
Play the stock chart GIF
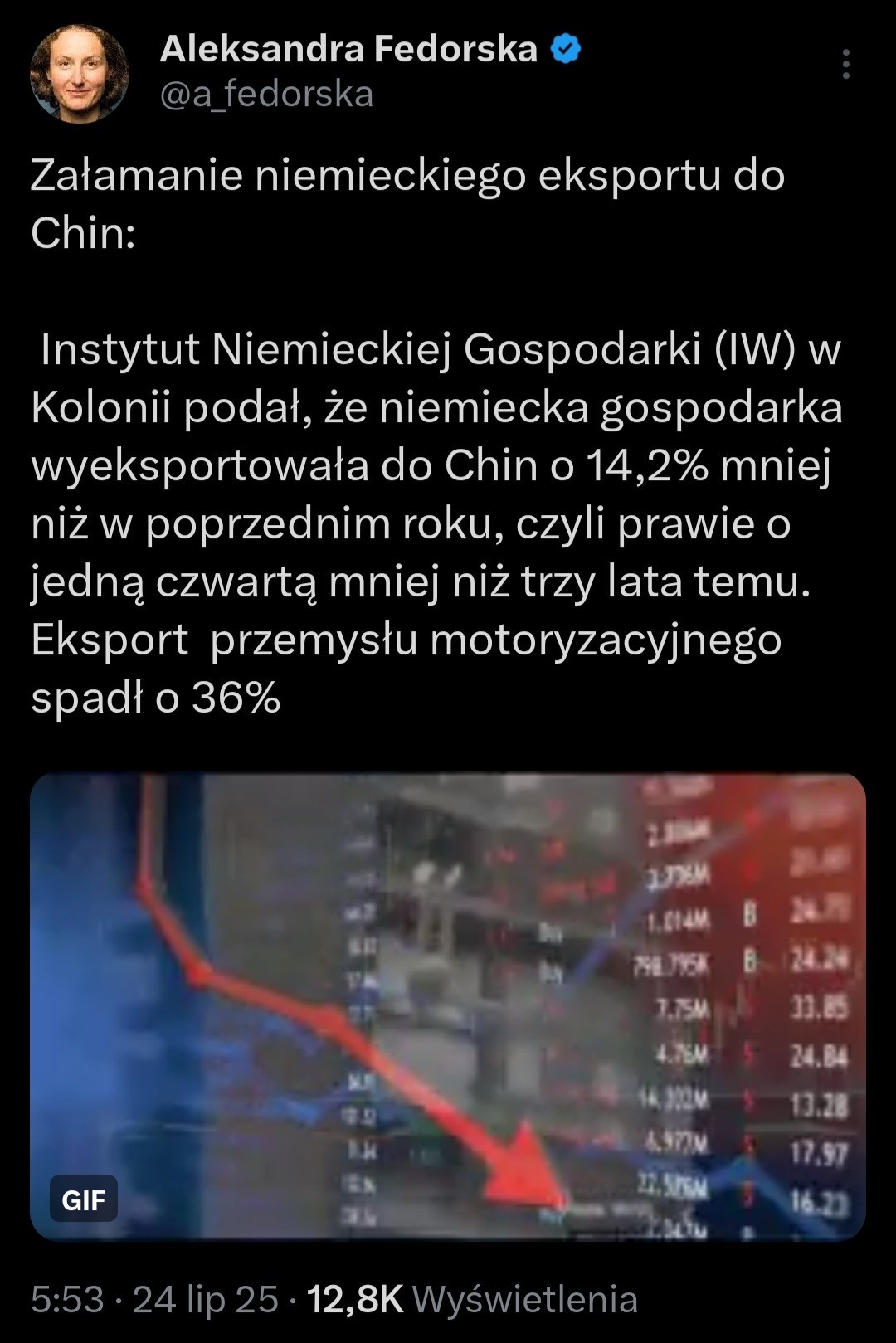(448, 1006)
